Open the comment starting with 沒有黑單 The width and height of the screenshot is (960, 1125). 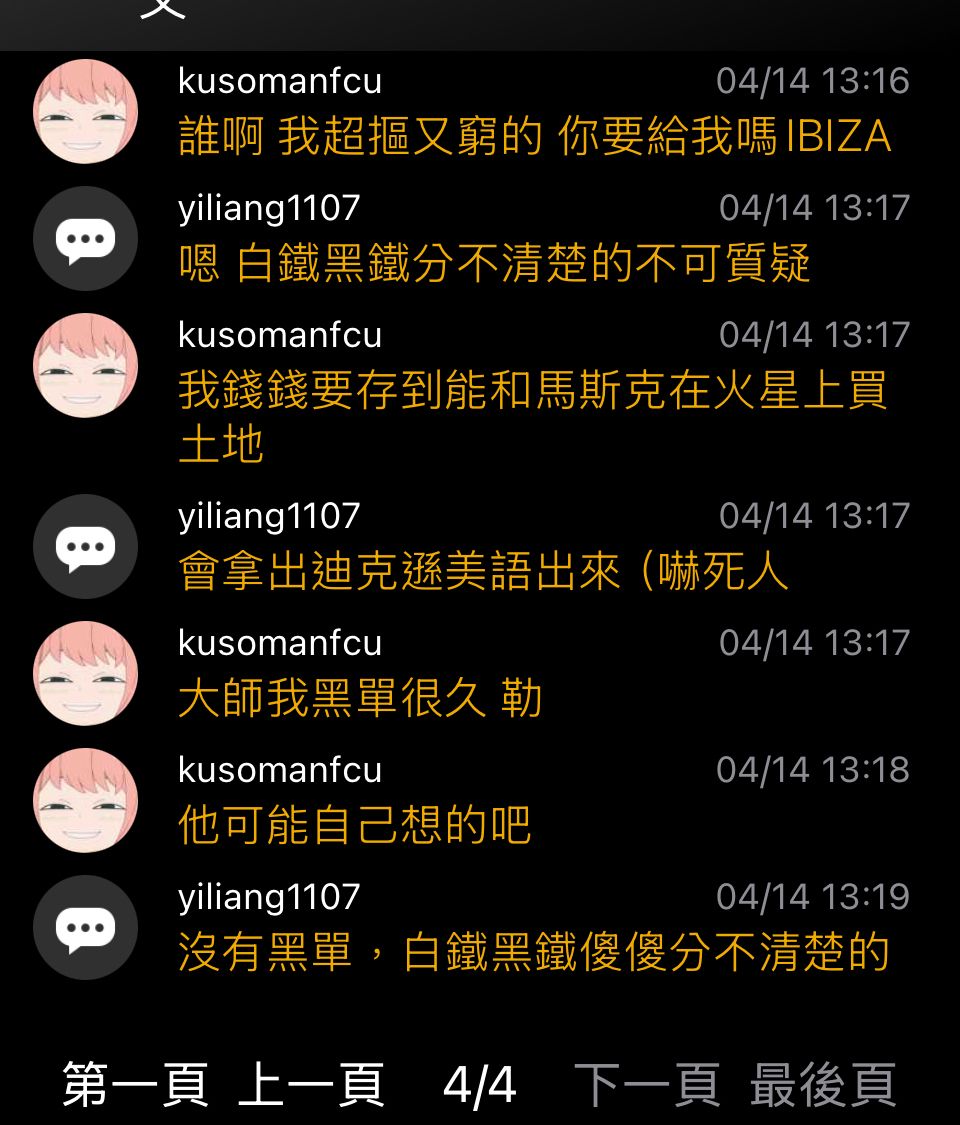click(x=533, y=953)
